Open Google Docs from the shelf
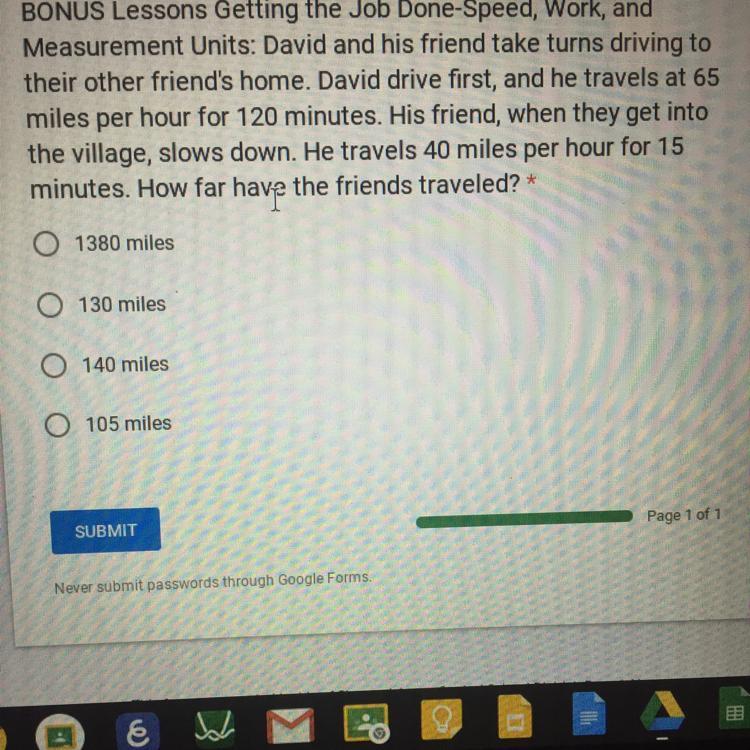Screen dimensions: 750x750 [588, 722]
